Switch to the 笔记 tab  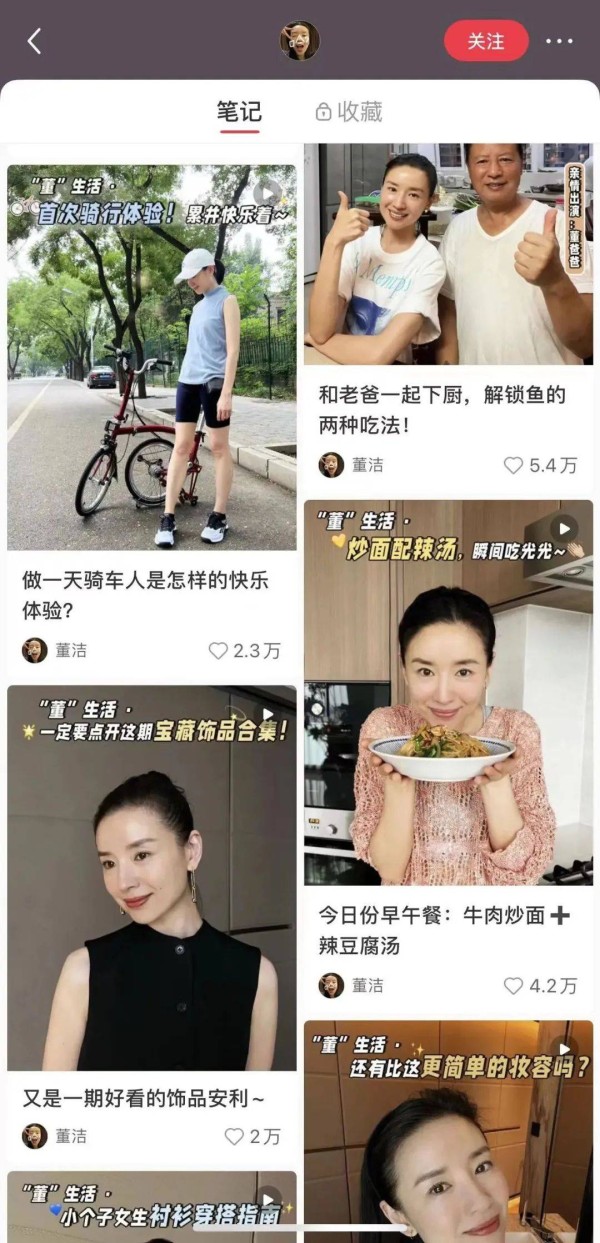(x=239, y=111)
